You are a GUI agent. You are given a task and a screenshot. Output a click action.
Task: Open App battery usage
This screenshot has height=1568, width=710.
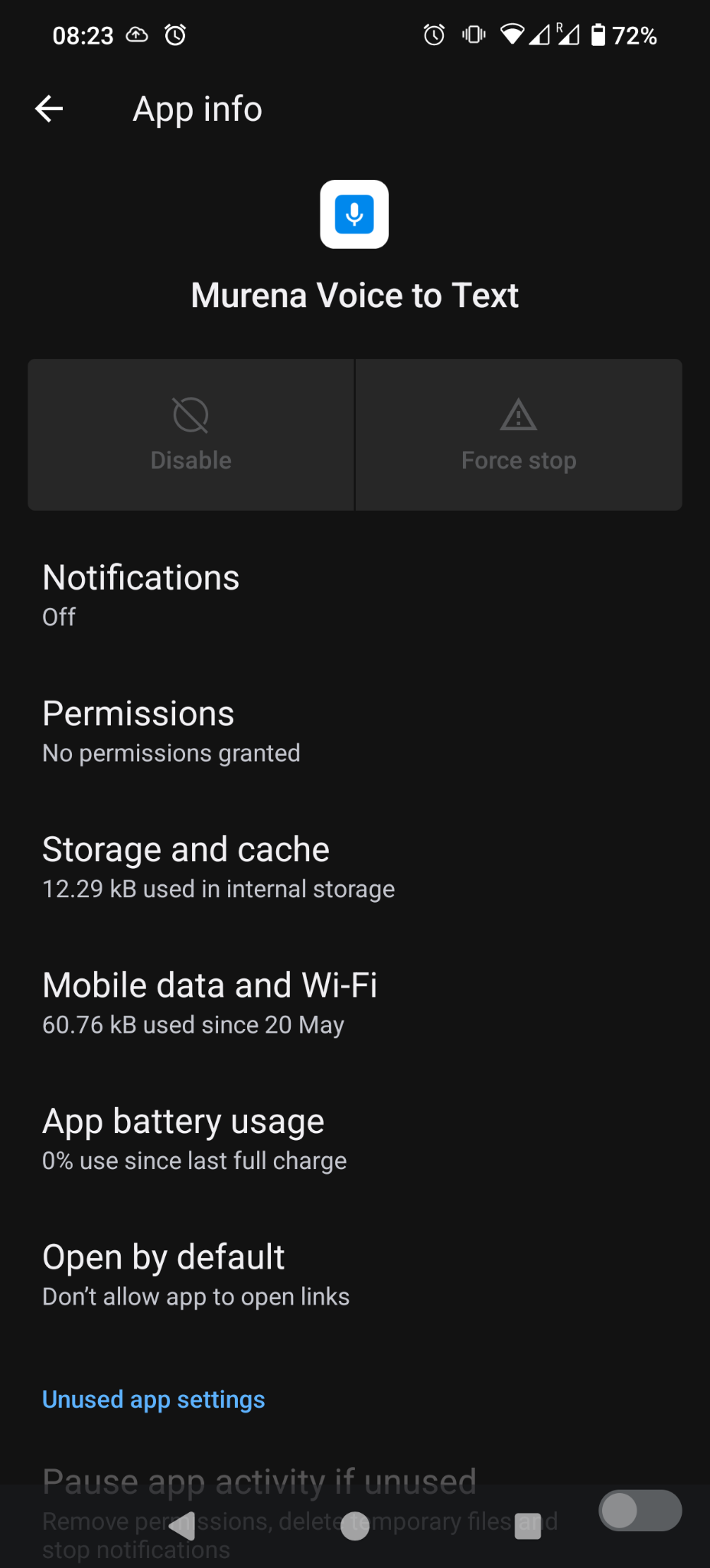point(355,1138)
